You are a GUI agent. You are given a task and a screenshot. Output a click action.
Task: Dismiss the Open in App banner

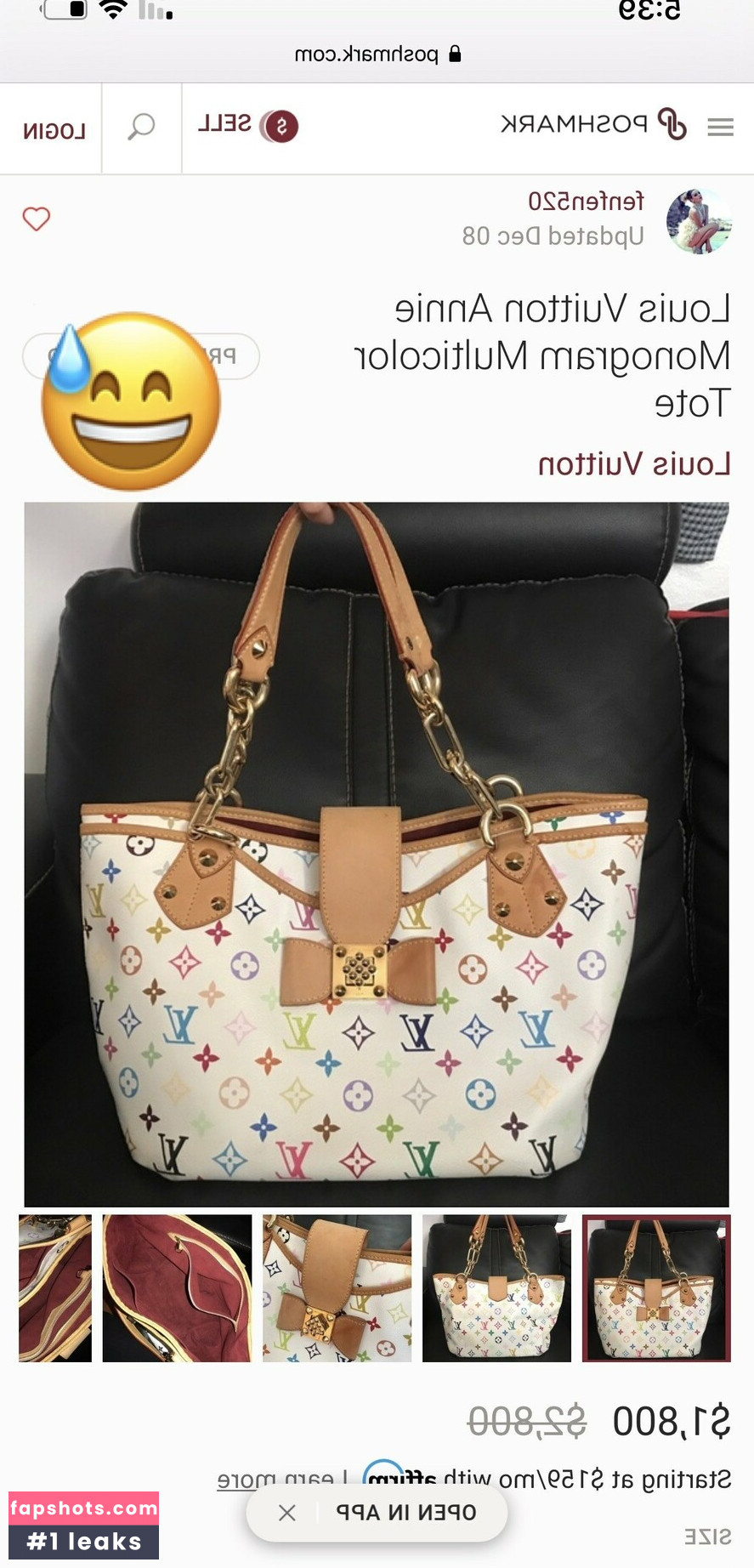(287, 1513)
